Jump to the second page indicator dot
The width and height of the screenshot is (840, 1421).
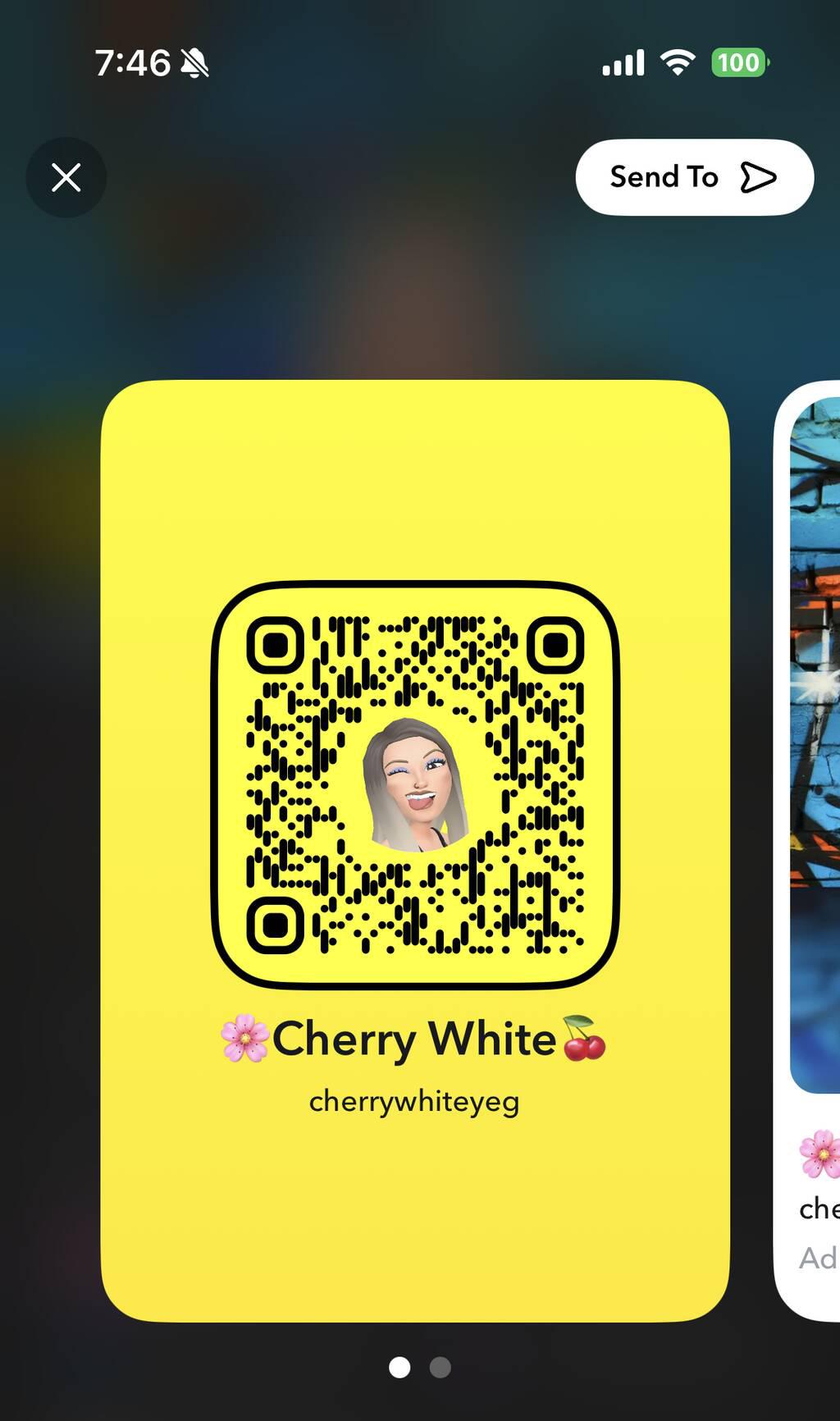click(x=441, y=1368)
